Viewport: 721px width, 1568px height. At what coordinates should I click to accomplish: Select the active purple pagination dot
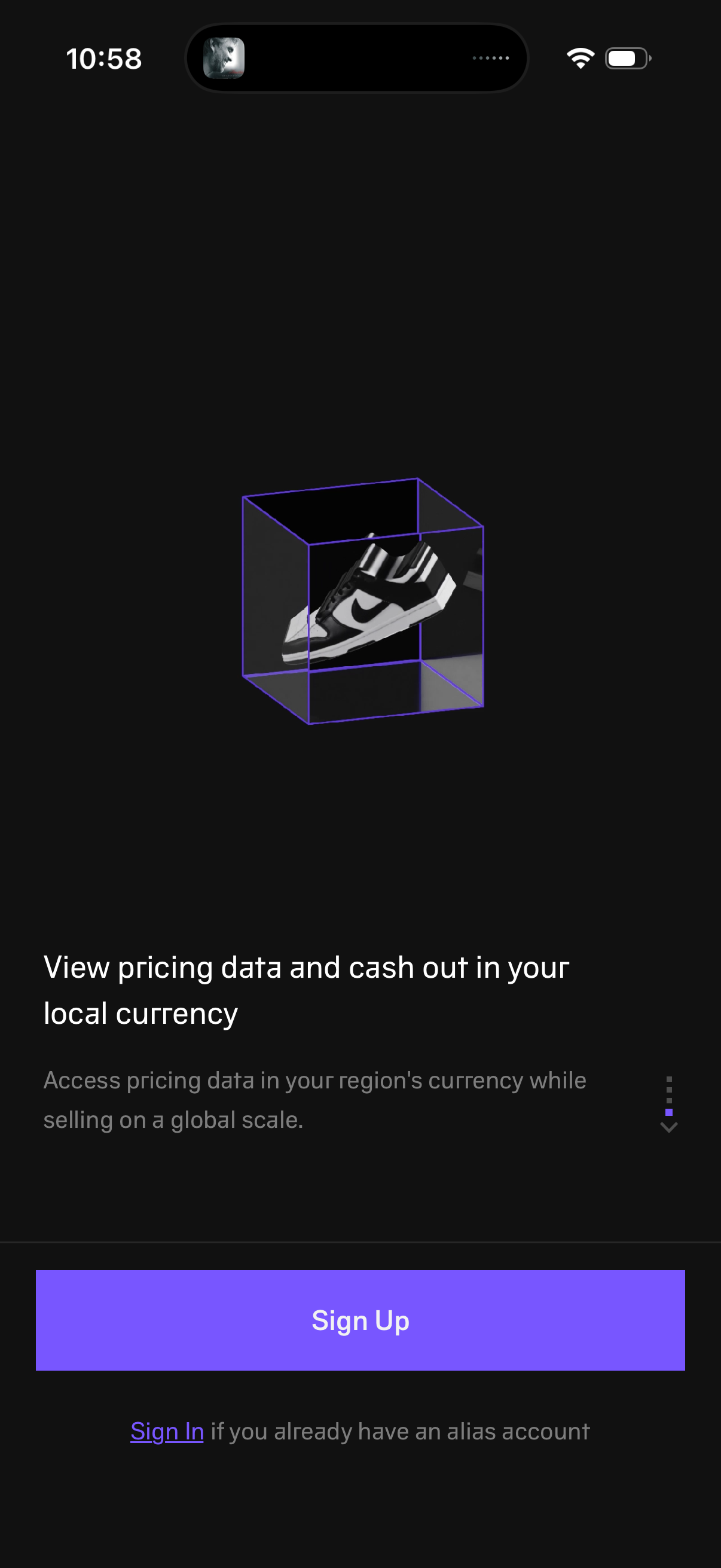[x=669, y=1113]
